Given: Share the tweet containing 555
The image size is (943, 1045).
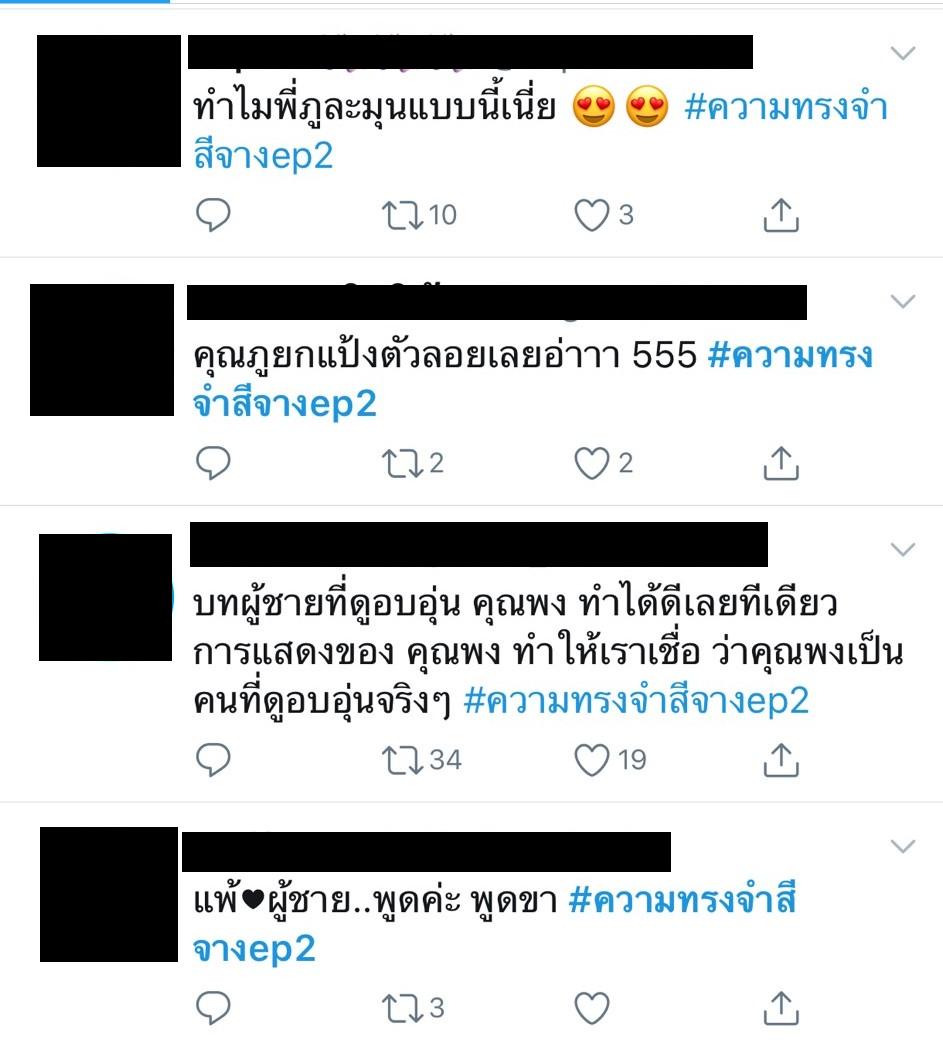Looking at the screenshot, I should [780, 462].
